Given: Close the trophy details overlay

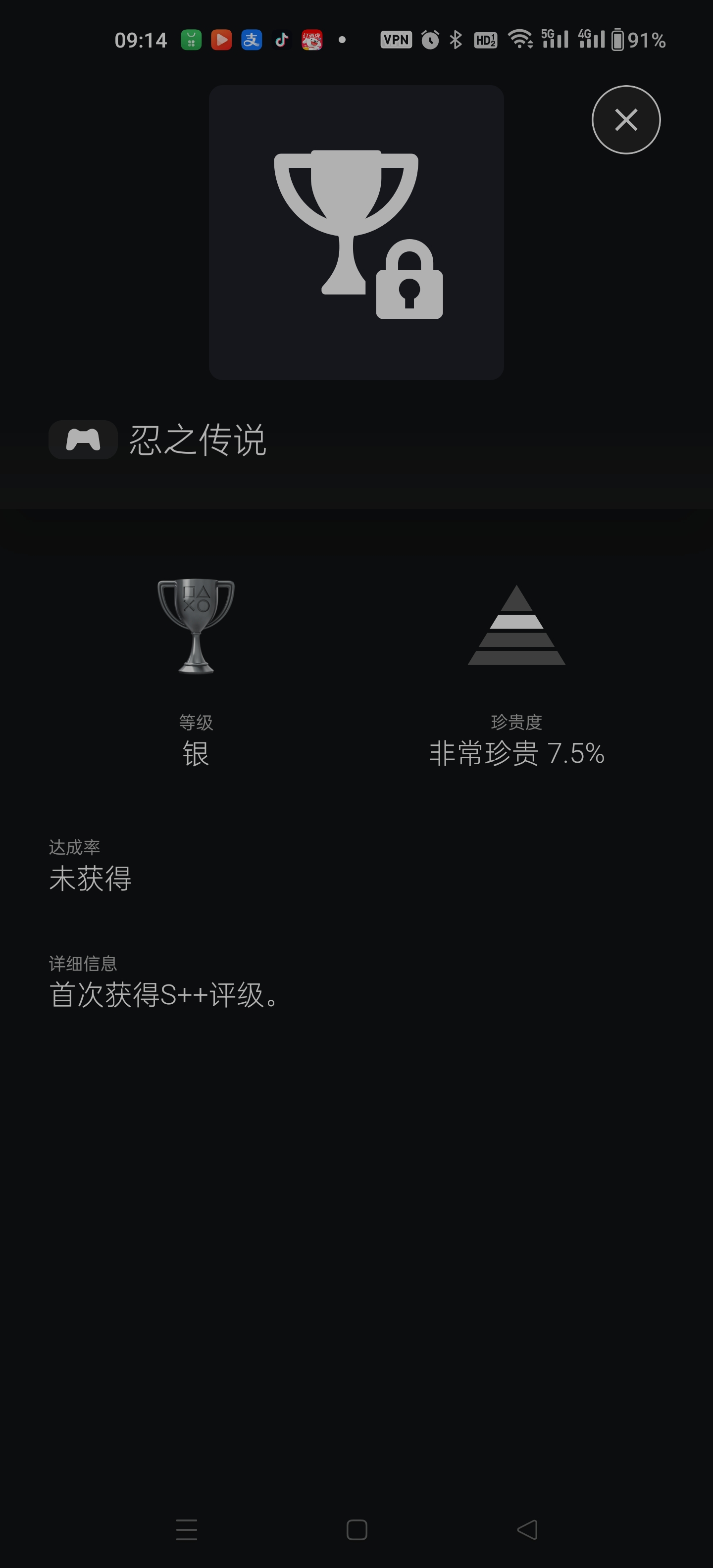Looking at the screenshot, I should coord(626,120).
